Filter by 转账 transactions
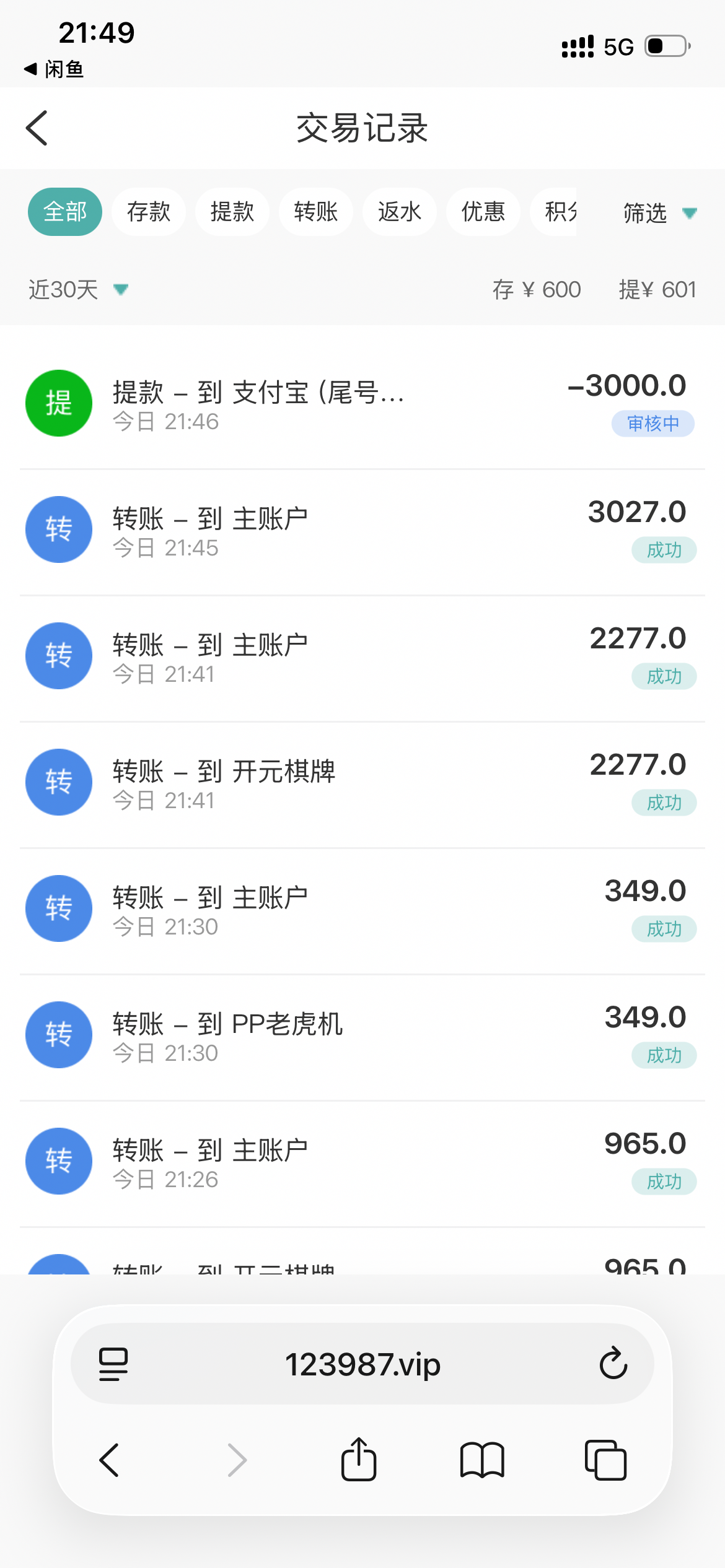The height and width of the screenshot is (1568, 725). pos(316,212)
